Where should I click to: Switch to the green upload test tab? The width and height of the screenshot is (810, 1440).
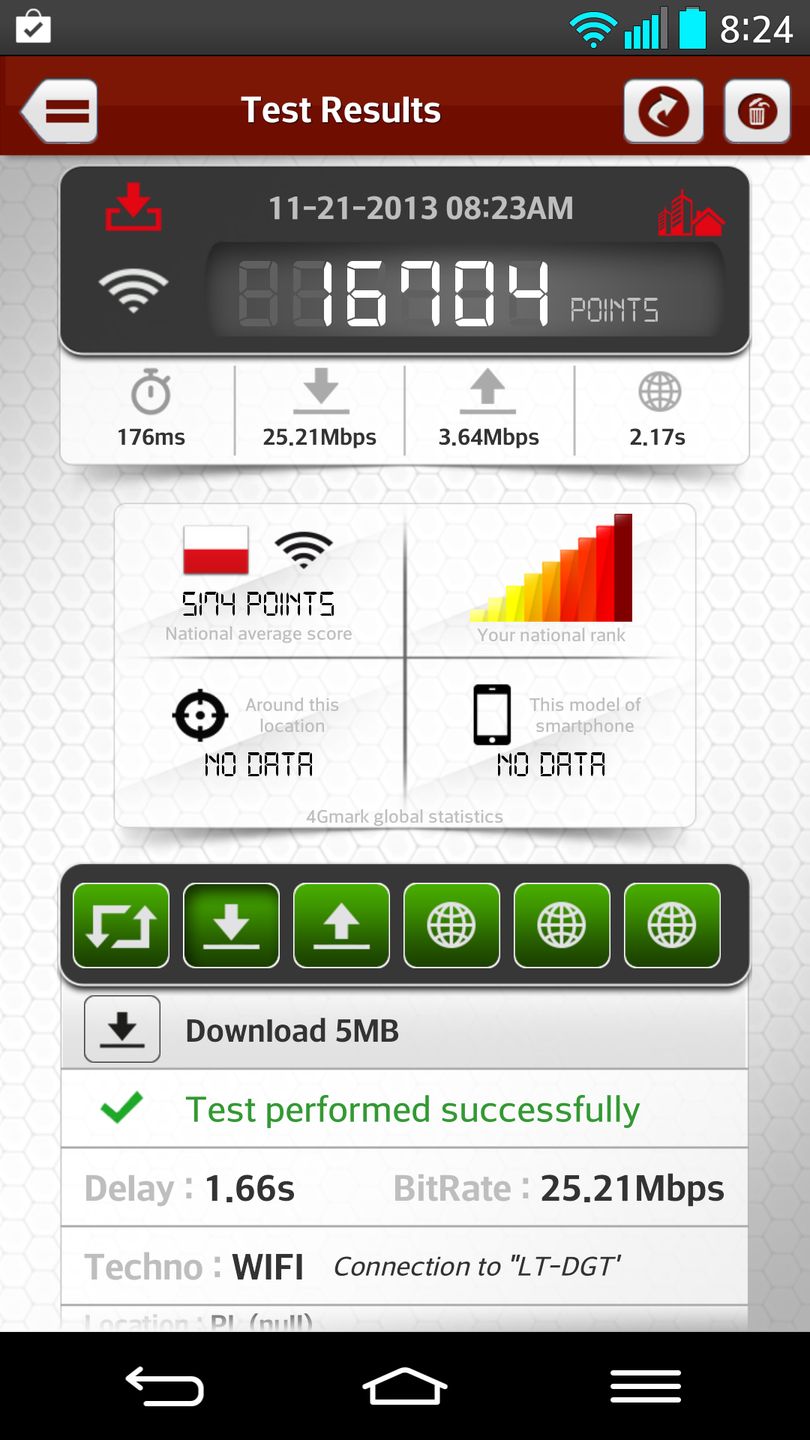pyautogui.click(x=341, y=926)
